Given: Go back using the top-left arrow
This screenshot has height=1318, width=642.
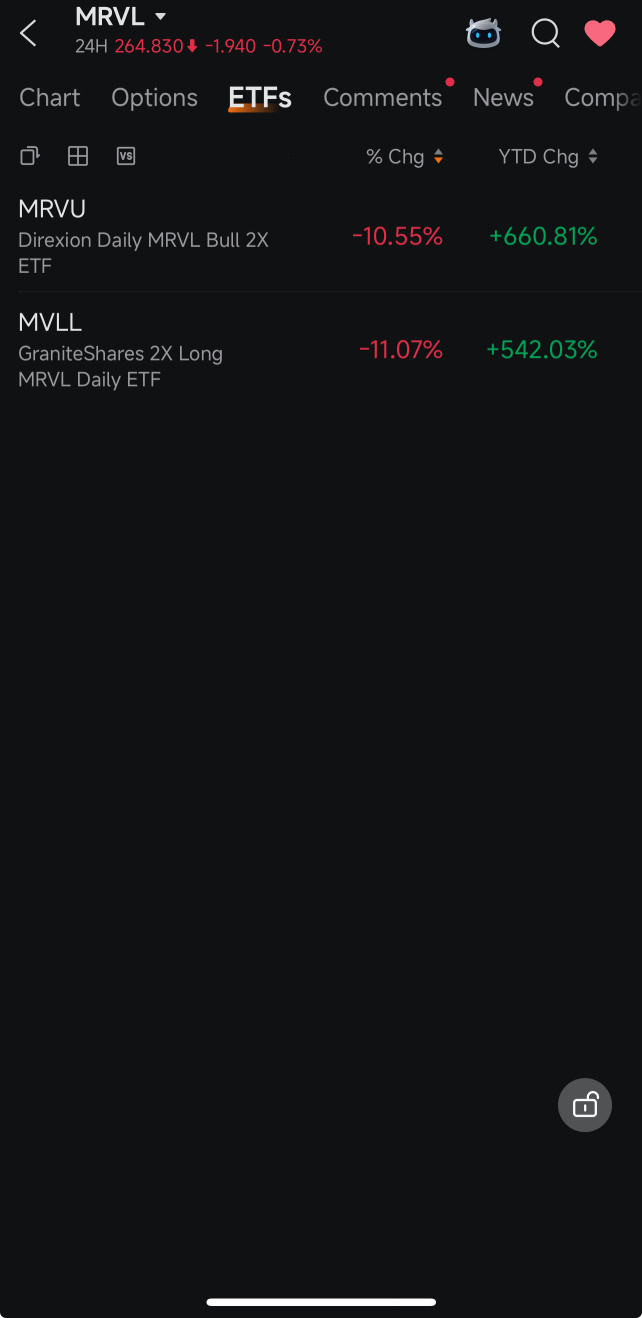Looking at the screenshot, I should tap(28, 33).
